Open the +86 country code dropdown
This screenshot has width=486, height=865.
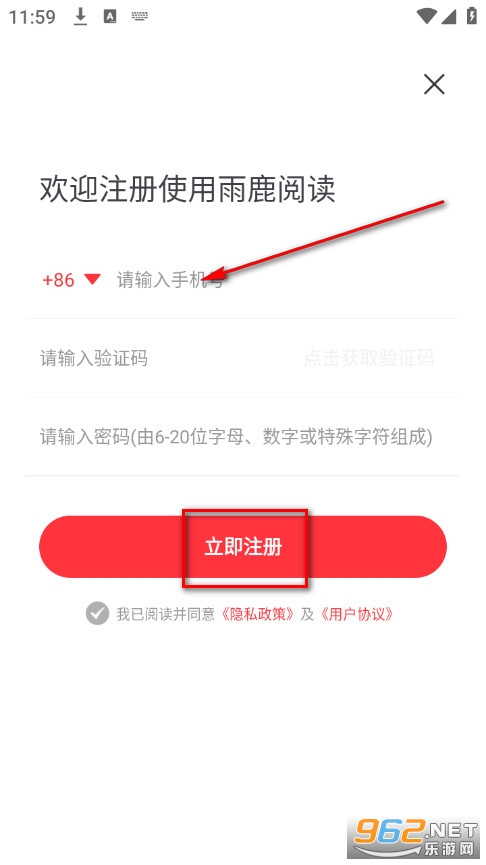pos(72,280)
